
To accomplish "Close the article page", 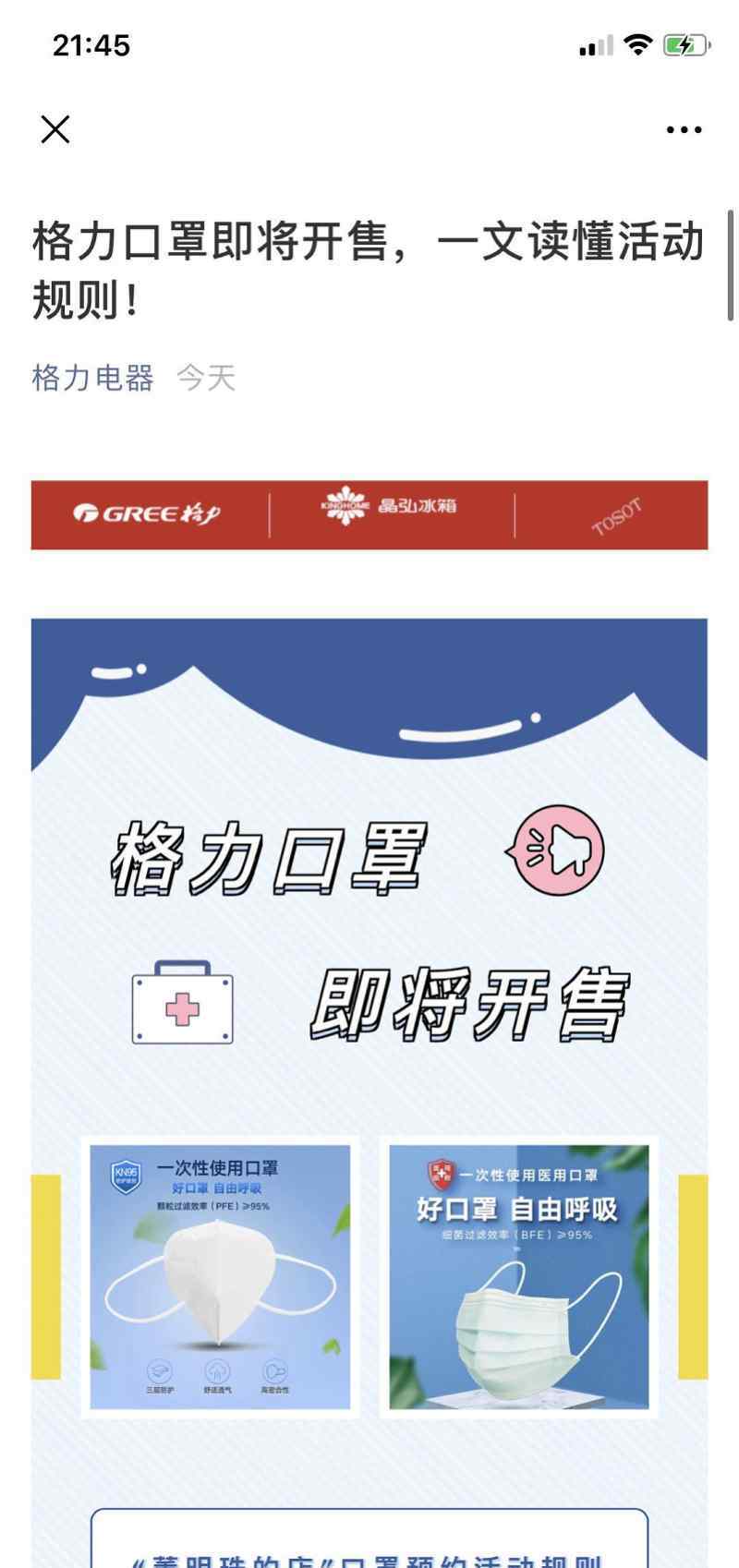I will pyautogui.click(x=55, y=129).
